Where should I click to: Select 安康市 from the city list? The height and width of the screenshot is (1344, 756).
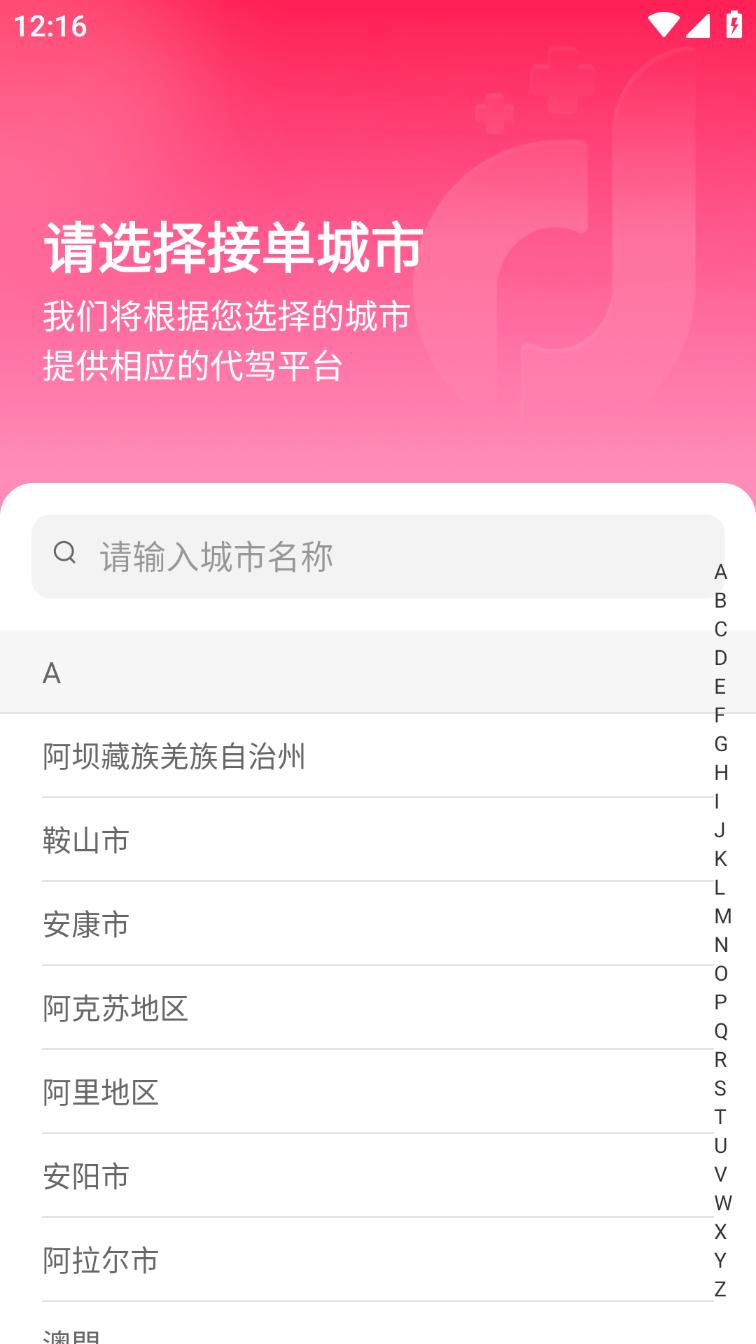pyautogui.click(x=87, y=925)
